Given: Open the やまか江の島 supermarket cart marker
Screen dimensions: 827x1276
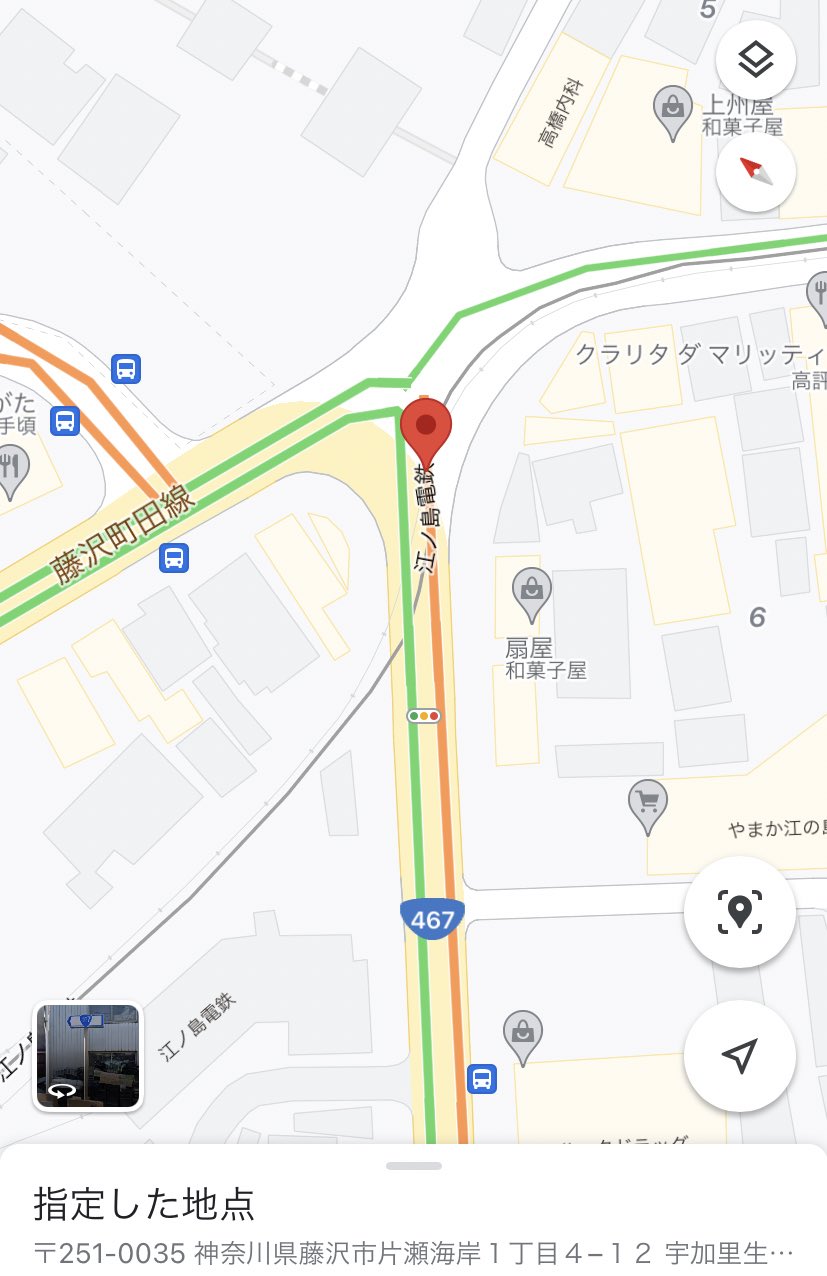Looking at the screenshot, I should click(x=648, y=803).
